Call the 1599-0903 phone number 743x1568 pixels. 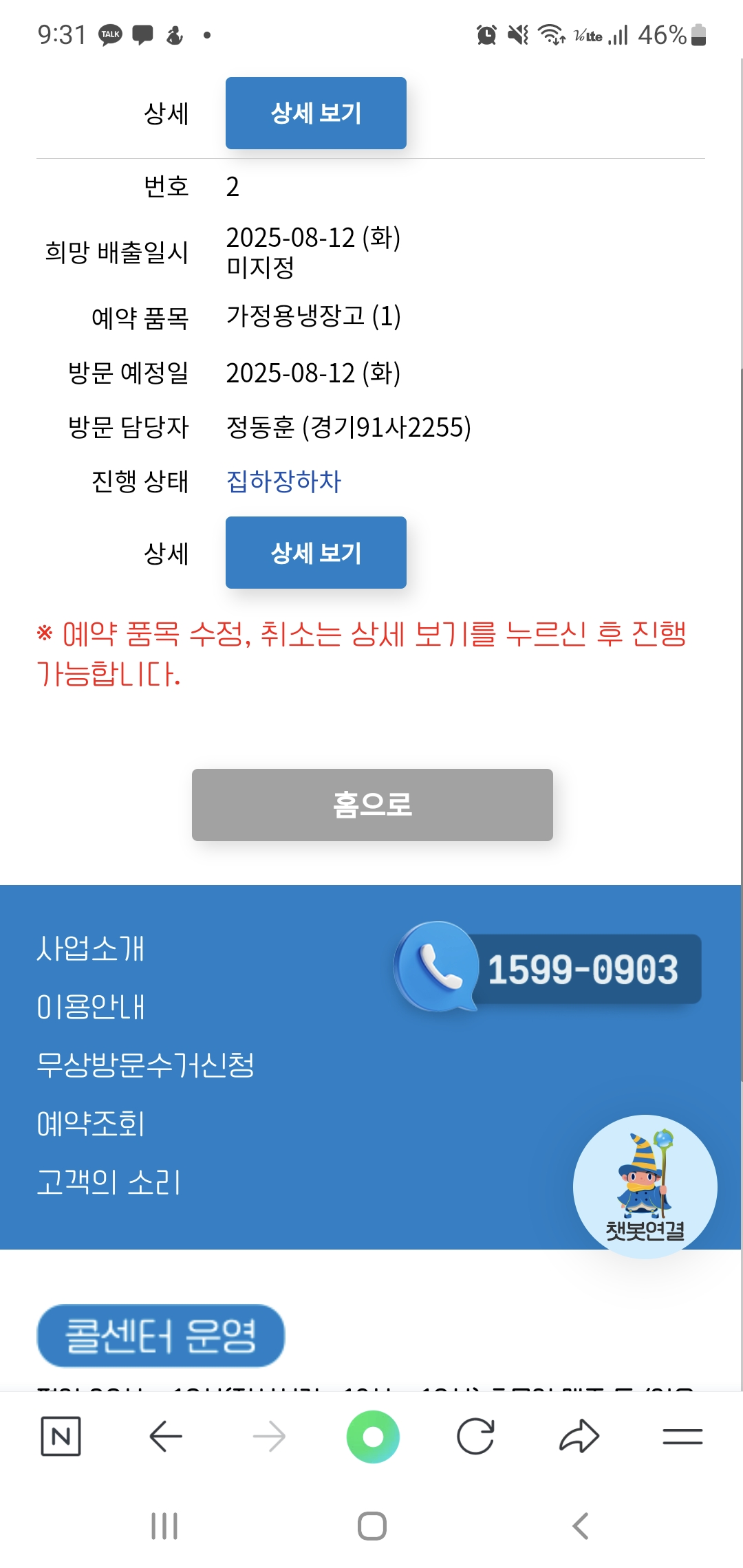click(x=548, y=968)
